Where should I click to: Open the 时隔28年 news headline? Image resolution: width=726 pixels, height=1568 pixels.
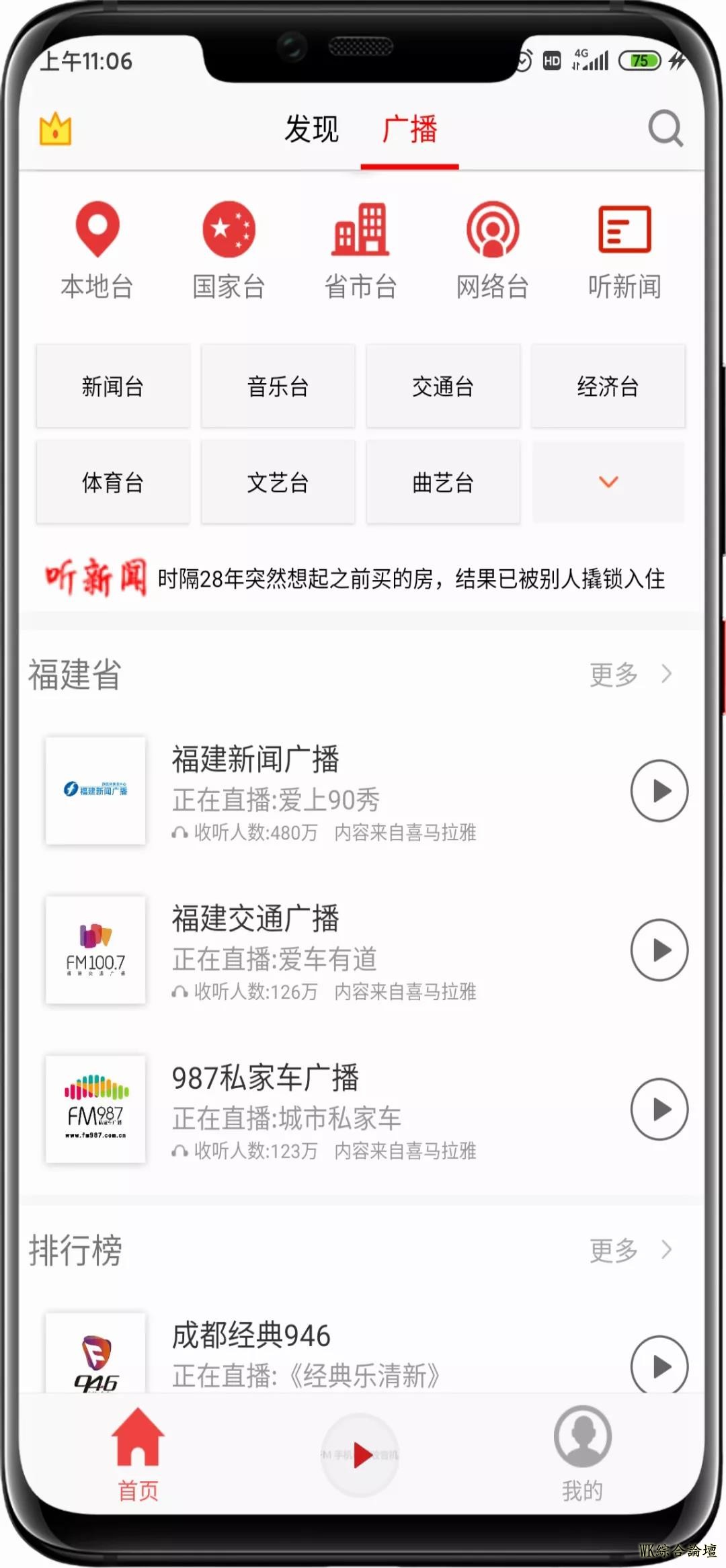point(411,579)
